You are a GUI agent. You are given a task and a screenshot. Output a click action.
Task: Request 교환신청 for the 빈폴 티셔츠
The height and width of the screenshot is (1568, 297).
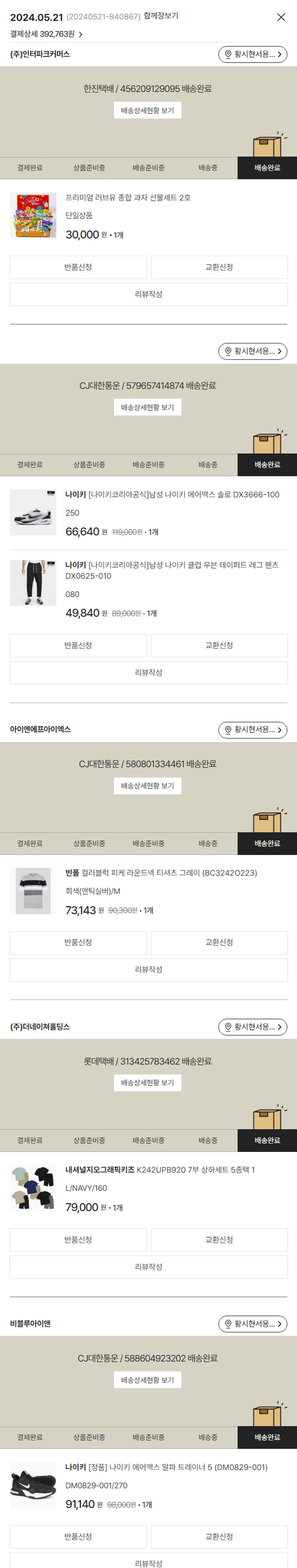click(x=219, y=942)
